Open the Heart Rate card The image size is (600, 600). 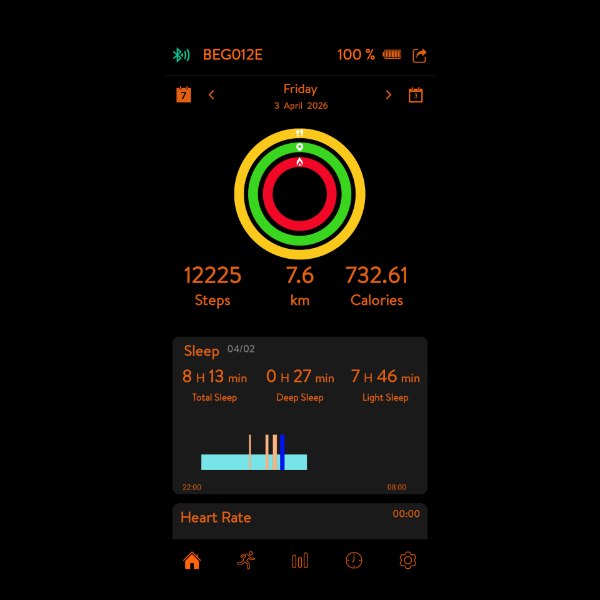click(x=300, y=520)
